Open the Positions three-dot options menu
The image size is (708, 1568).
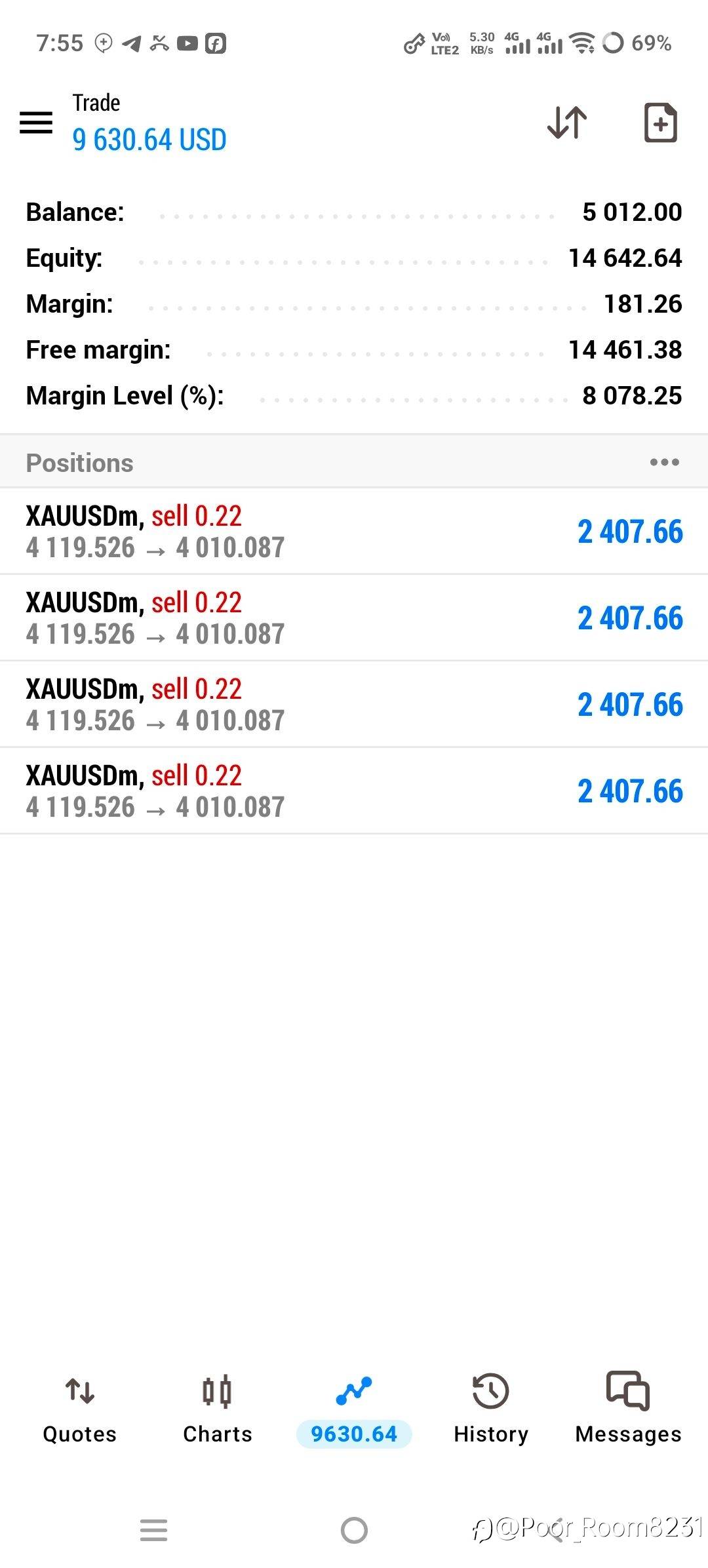(x=665, y=462)
